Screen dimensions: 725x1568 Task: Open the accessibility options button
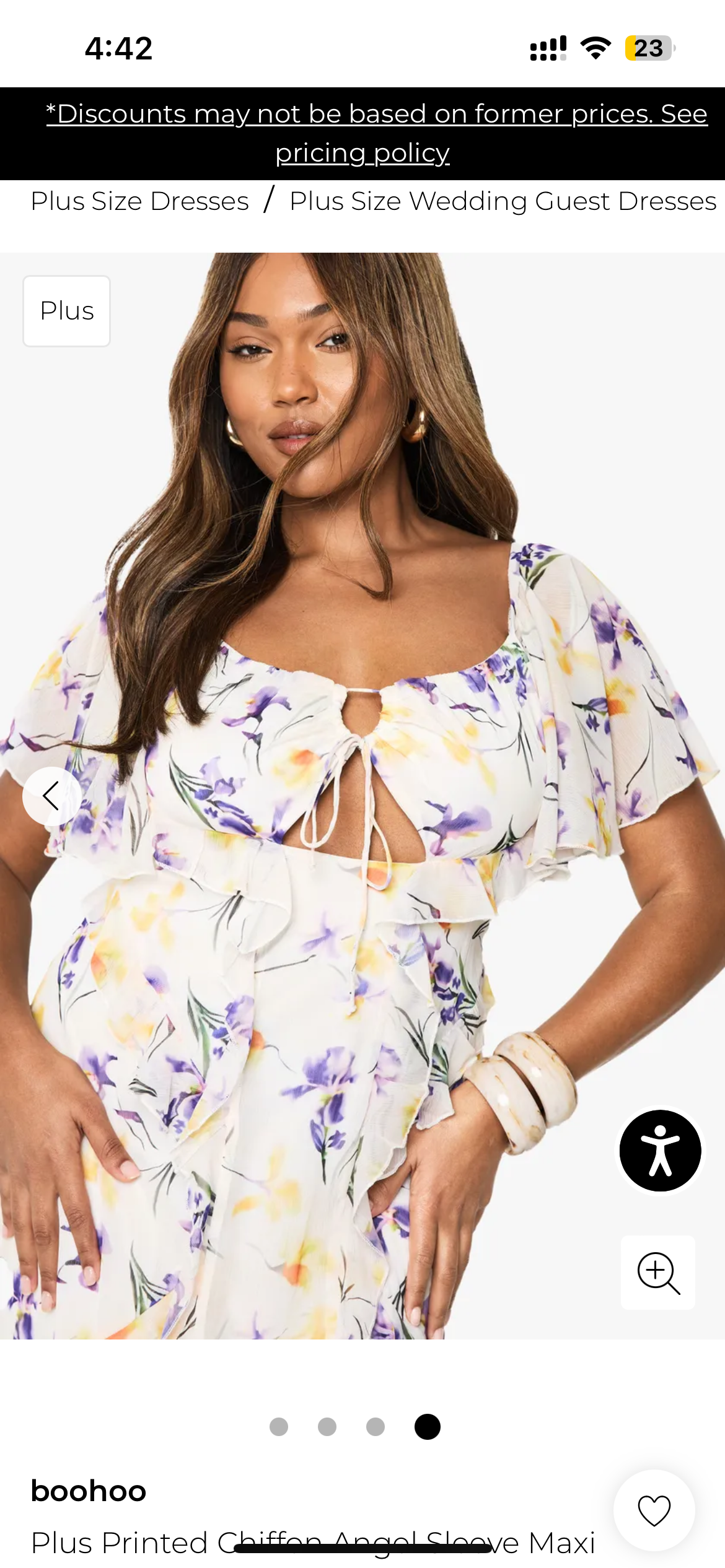pos(660,1150)
